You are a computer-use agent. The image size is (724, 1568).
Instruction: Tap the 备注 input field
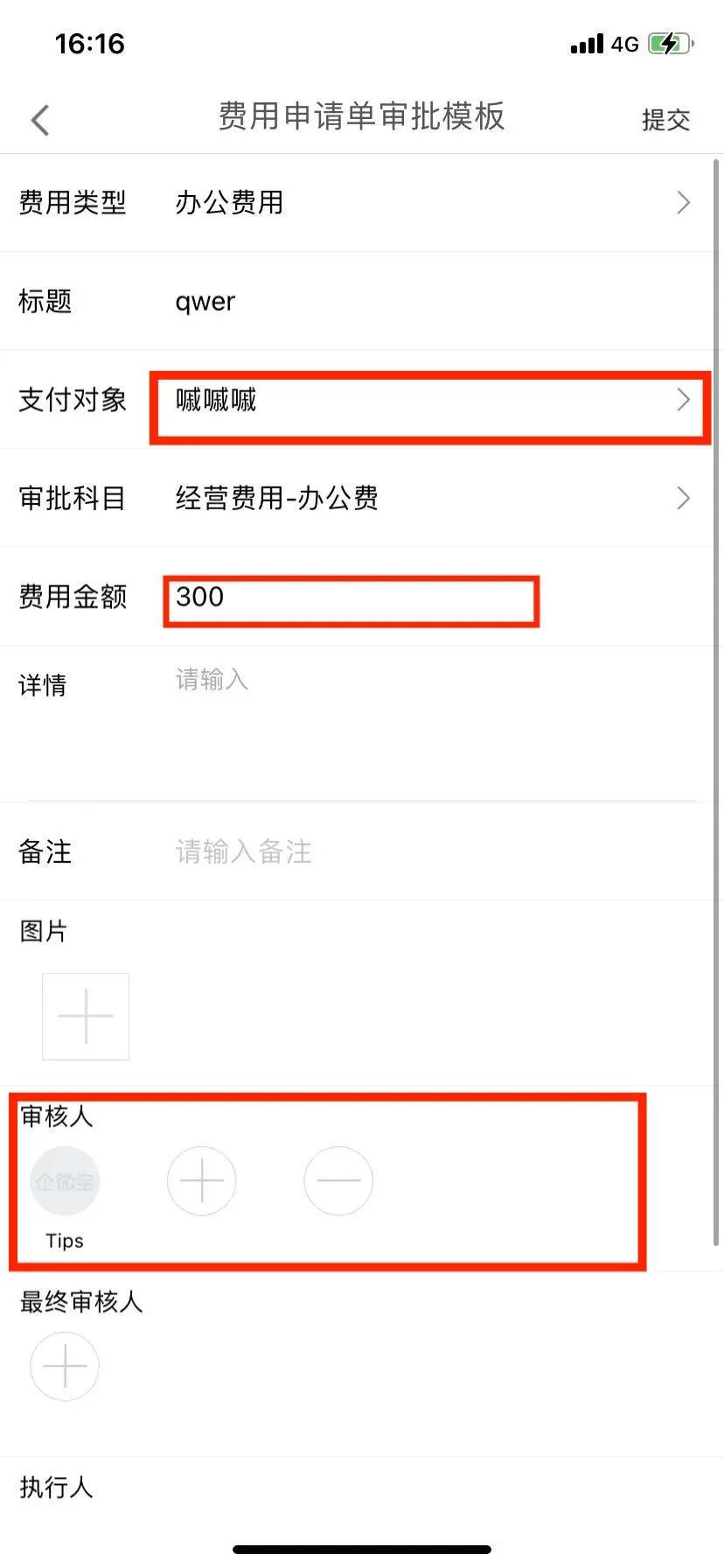click(428, 851)
